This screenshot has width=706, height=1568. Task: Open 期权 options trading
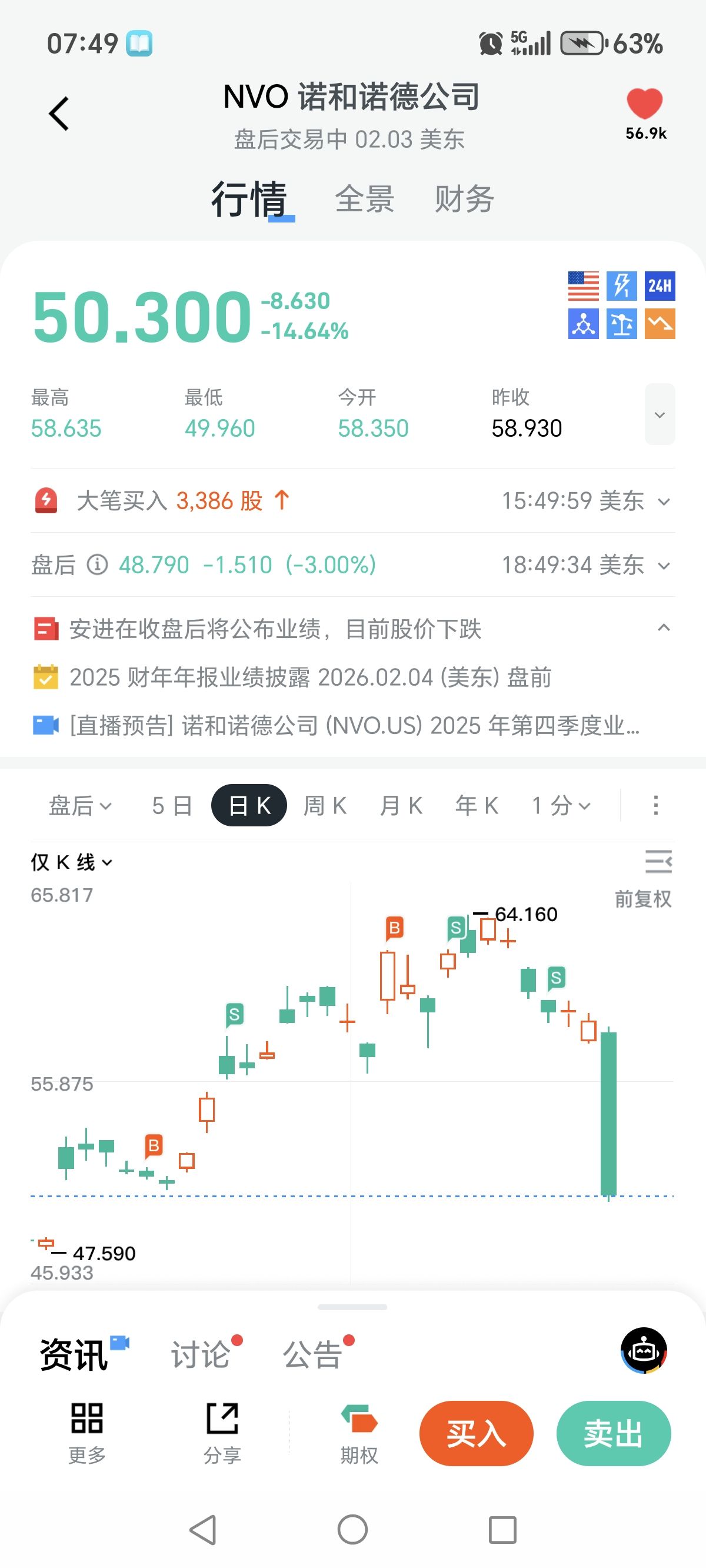tap(359, 1433)
